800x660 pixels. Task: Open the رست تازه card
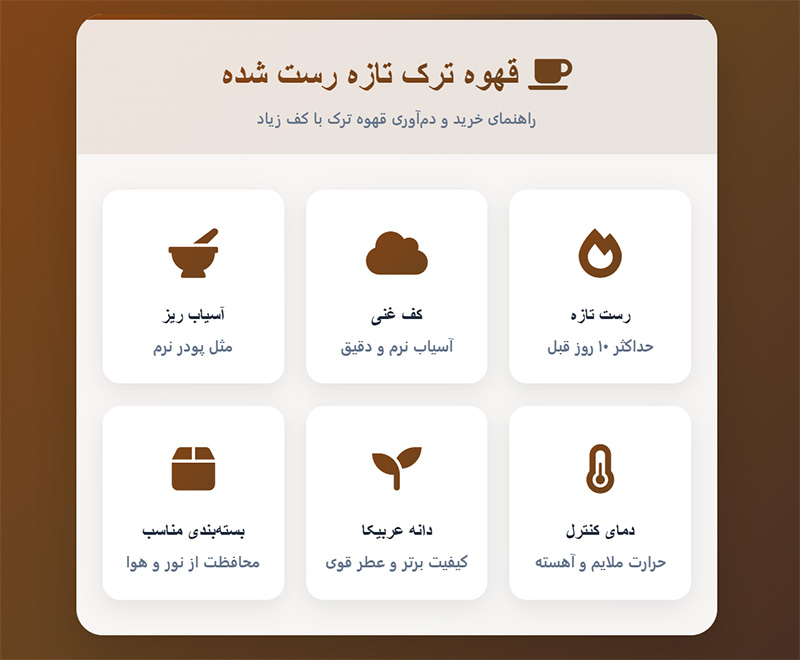(x=600, y=287)
